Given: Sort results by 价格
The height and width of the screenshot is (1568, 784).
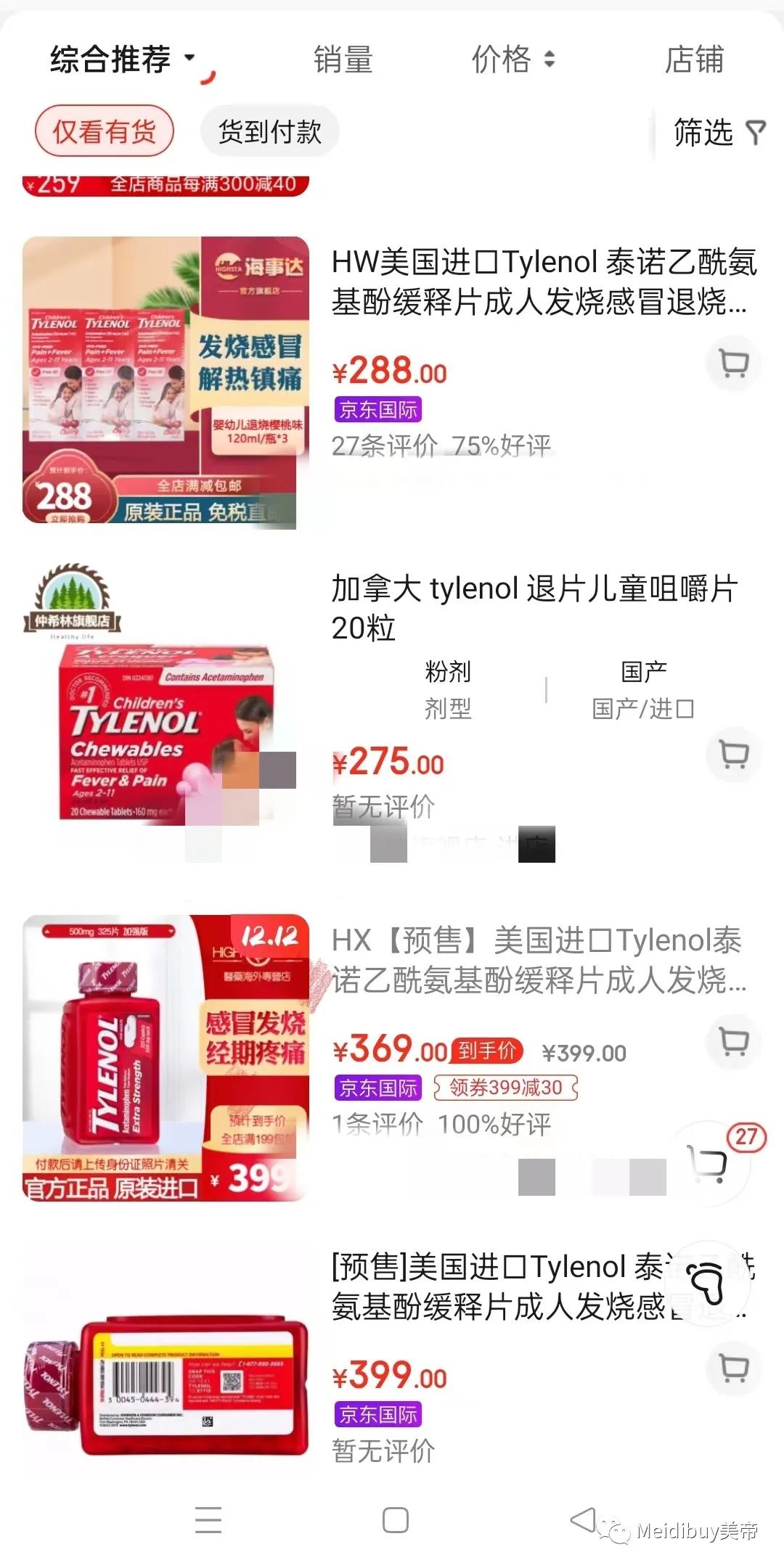Looking at the screenshot, I should (x=513, y=59).
